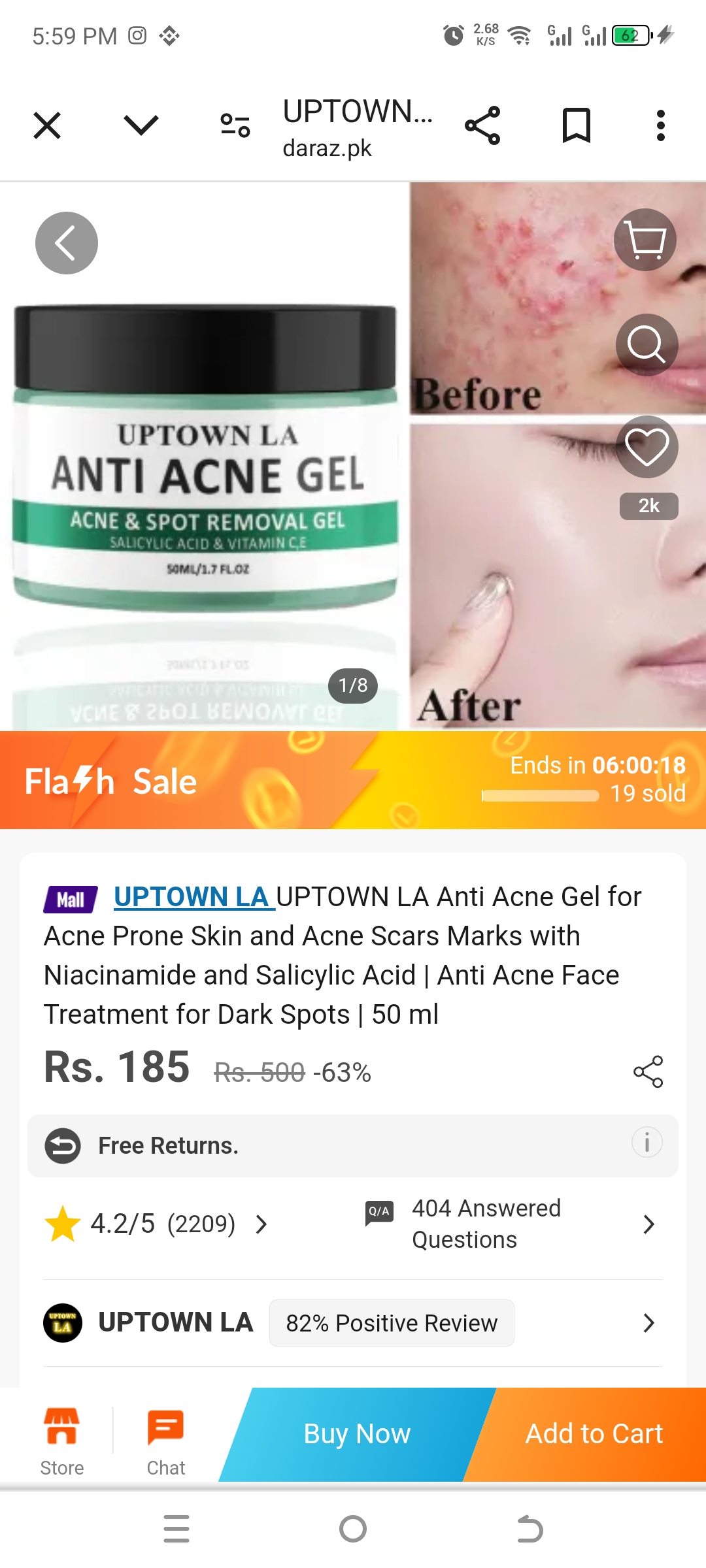Go back using the round arrow on image
The height and width of the screenshot is (1568, 706).
point(67,243)
